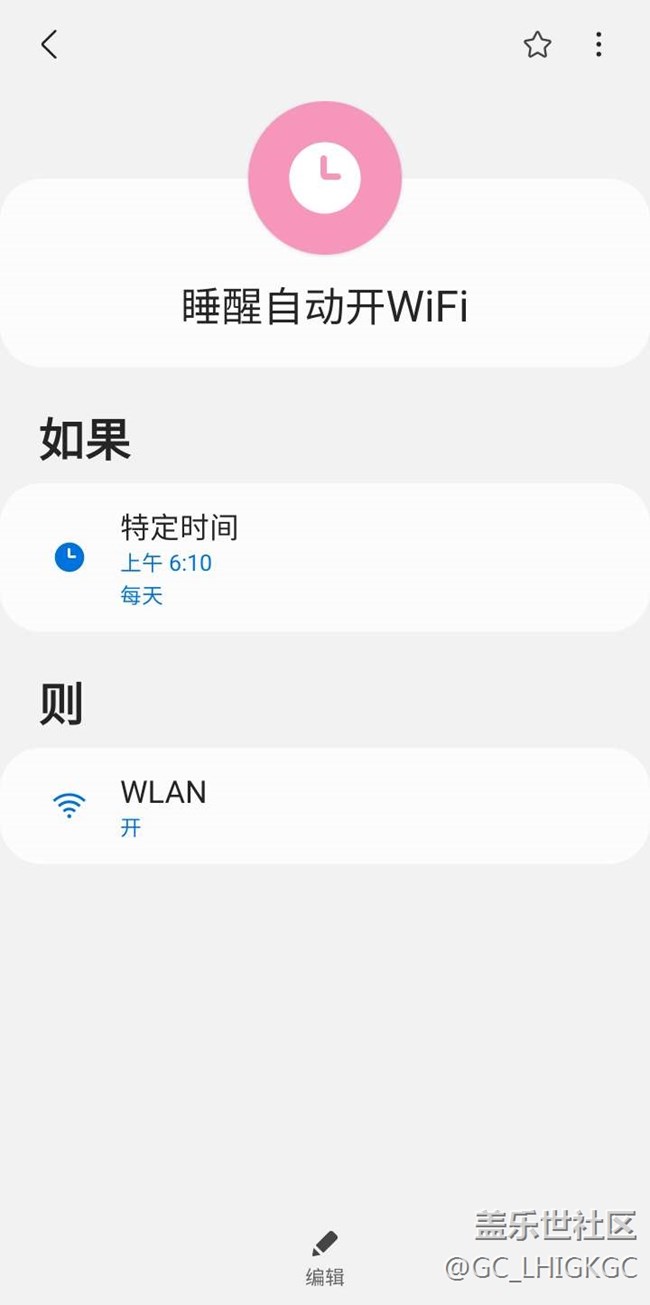
Task: Go back using the top-left arrow
Action: [x=49, y=44]
